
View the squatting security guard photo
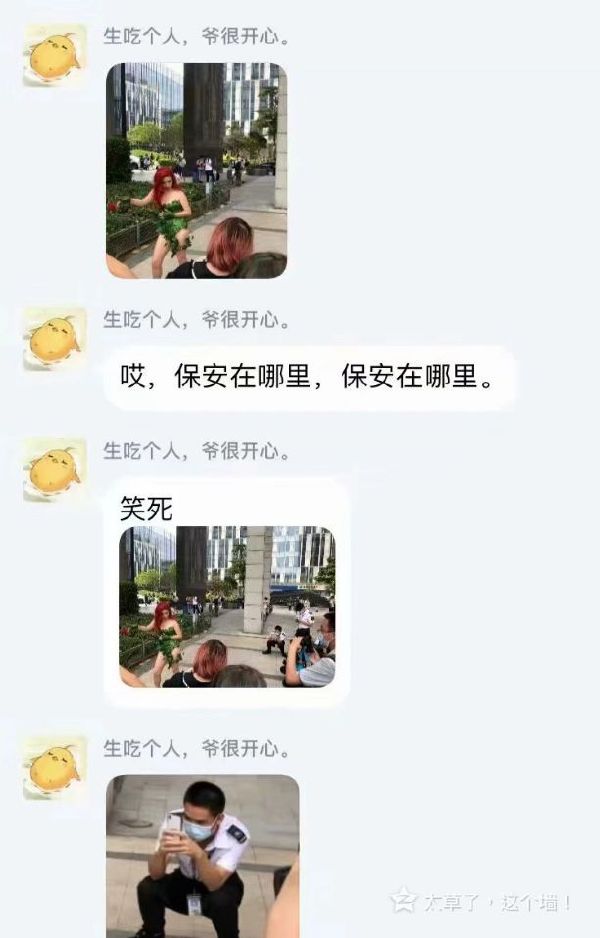(202, 855)
